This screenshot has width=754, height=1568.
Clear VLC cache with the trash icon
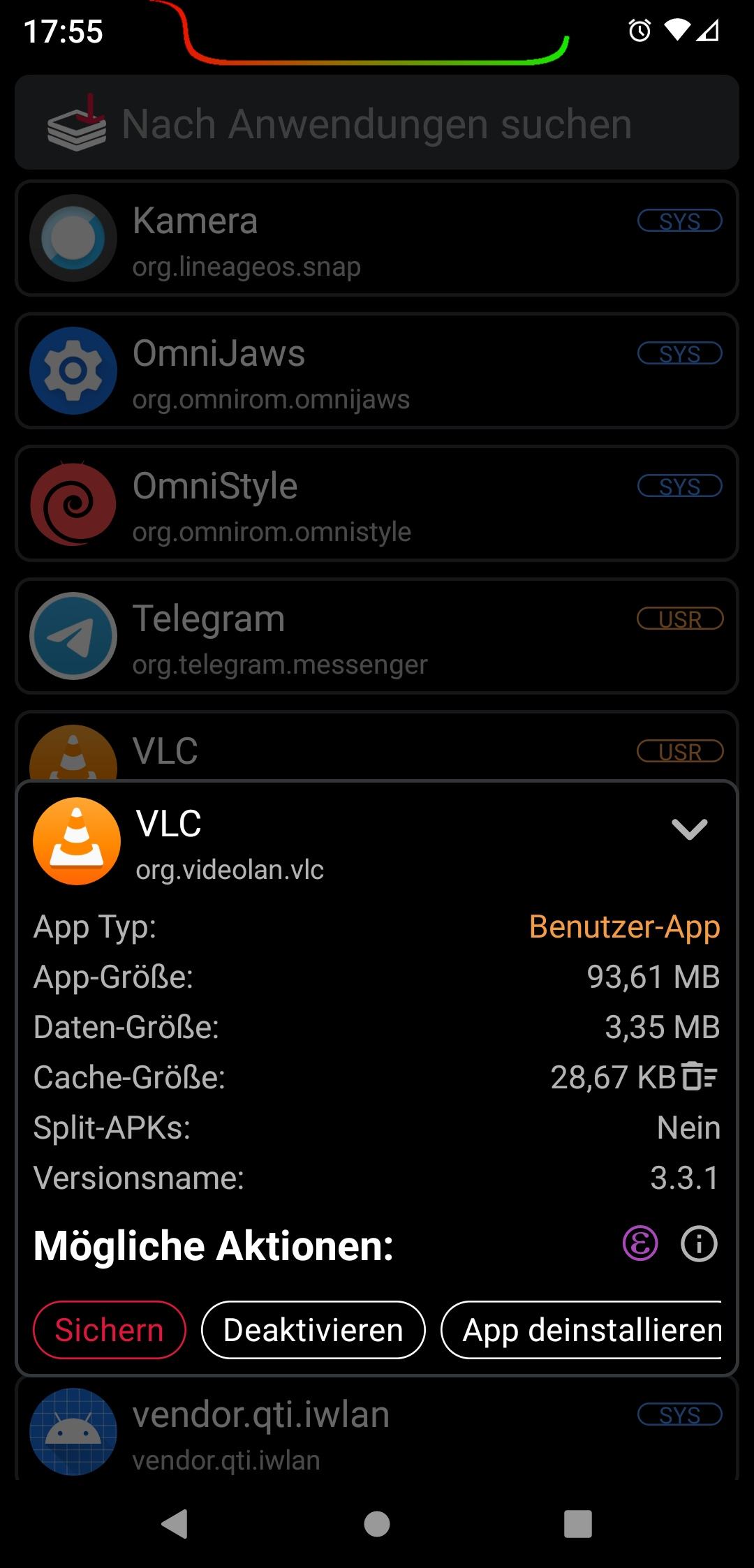coord(700,1077)
